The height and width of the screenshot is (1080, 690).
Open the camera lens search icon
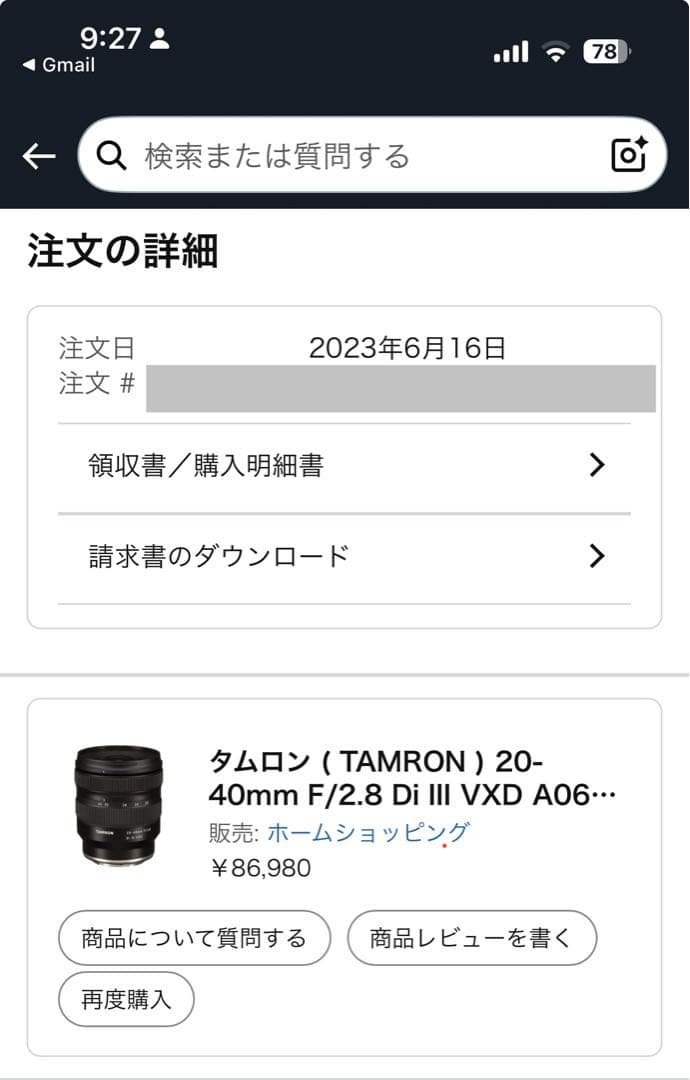(x=630, y=155)
